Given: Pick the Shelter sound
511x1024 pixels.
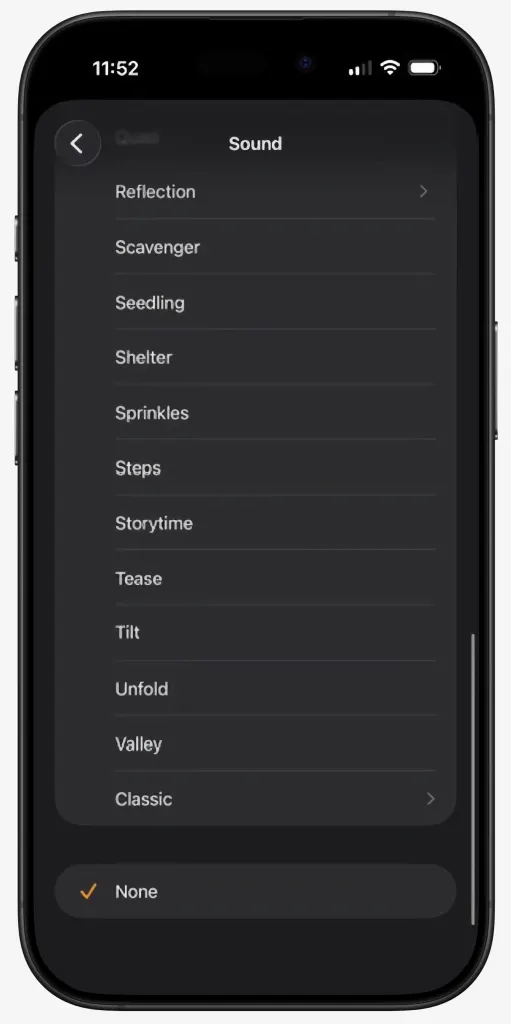Looking at the screenshot, I should (256, 357).
